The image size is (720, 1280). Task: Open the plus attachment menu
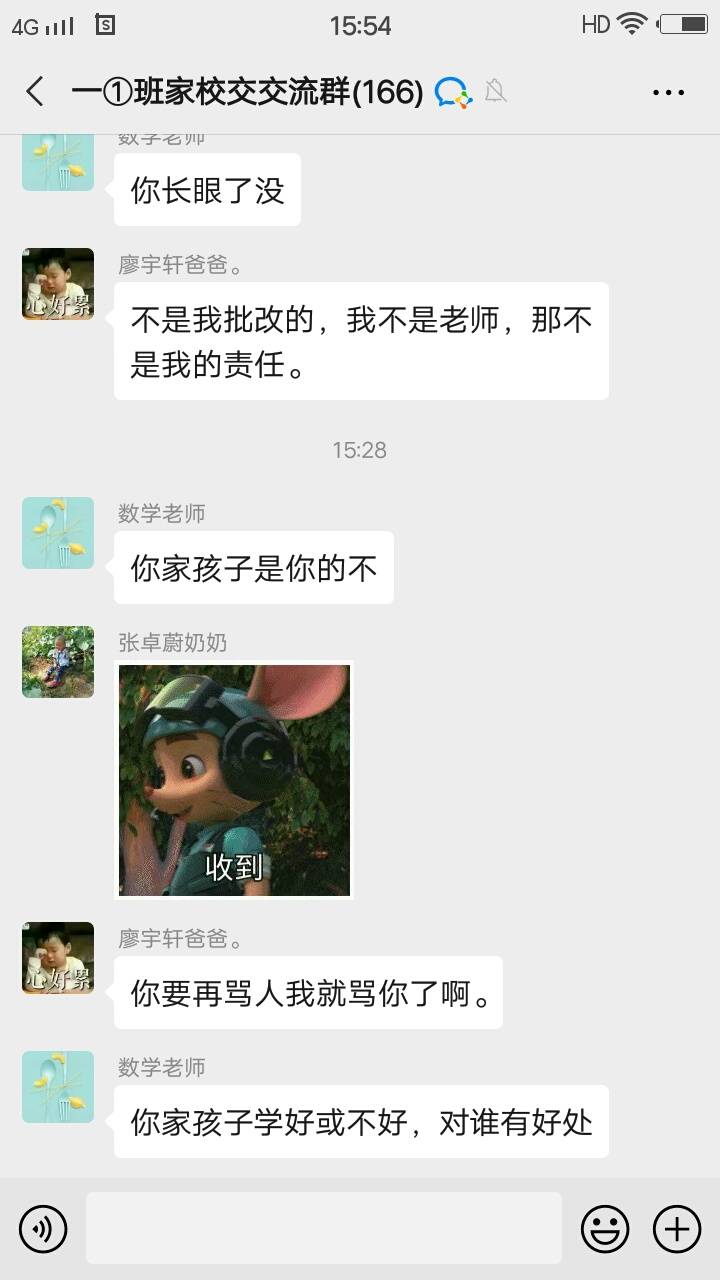tap(677, 1228)
